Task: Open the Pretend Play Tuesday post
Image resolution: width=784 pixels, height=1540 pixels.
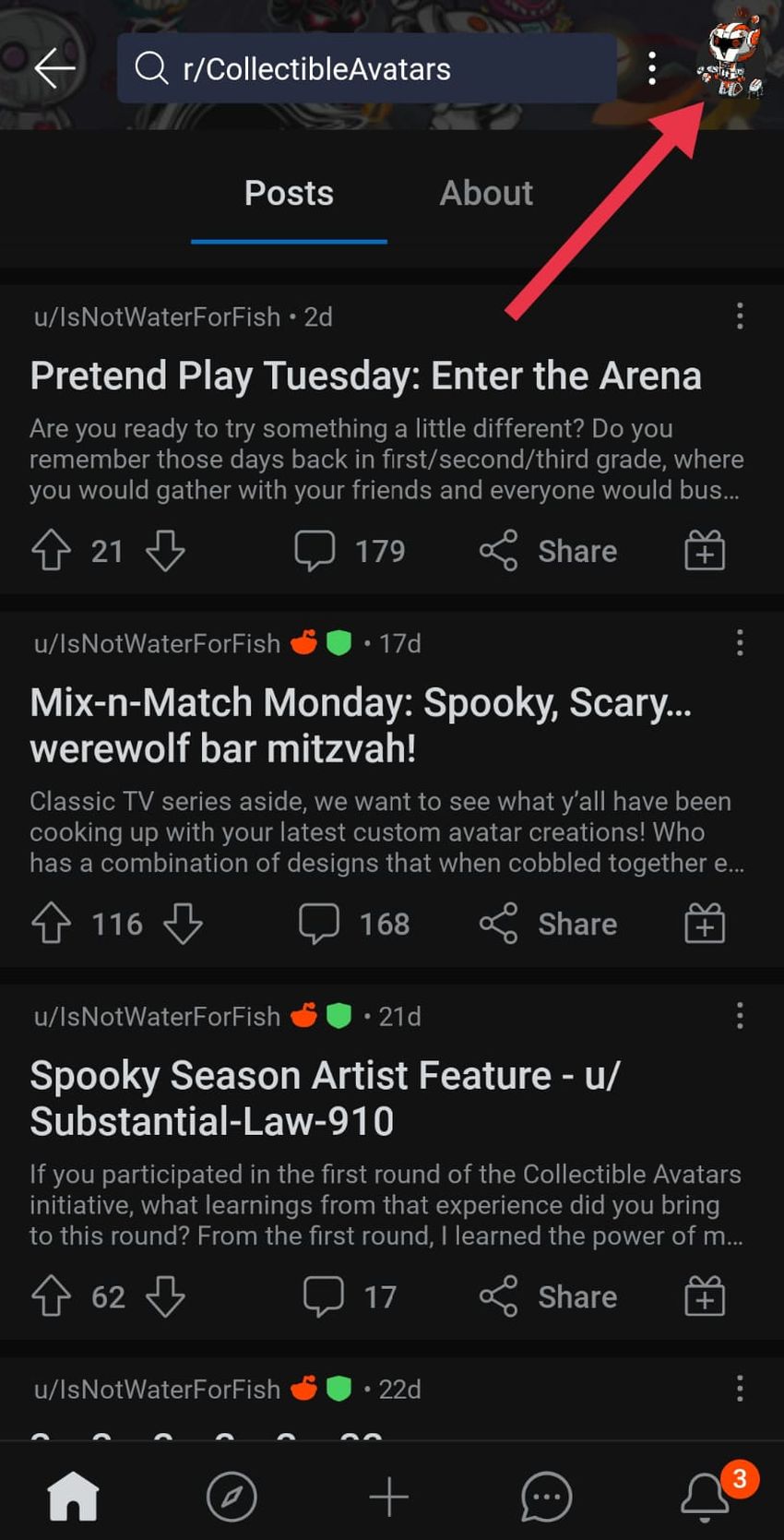Action: [x=365, y=376]
